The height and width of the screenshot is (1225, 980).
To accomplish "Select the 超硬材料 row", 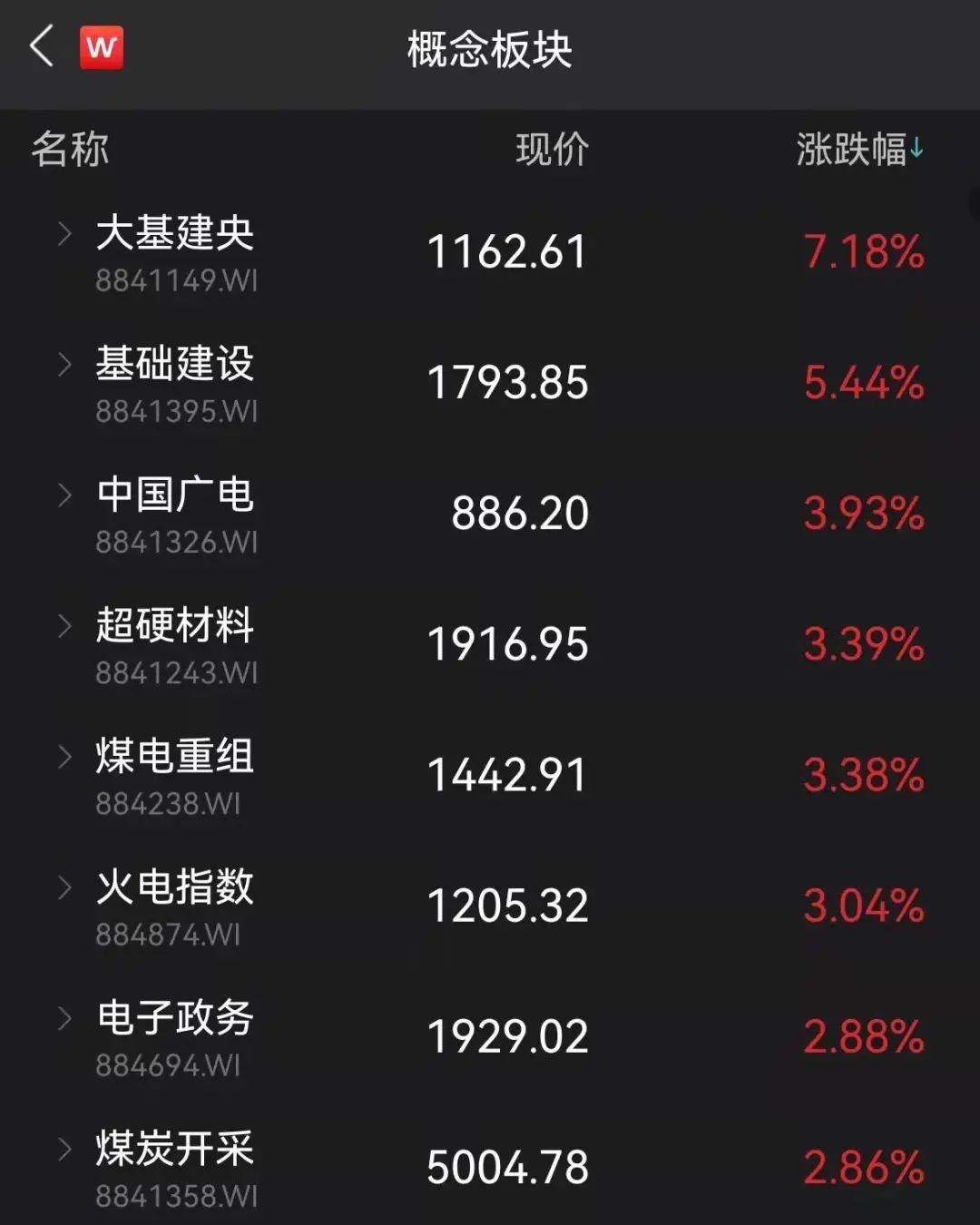I will (490, 644).
